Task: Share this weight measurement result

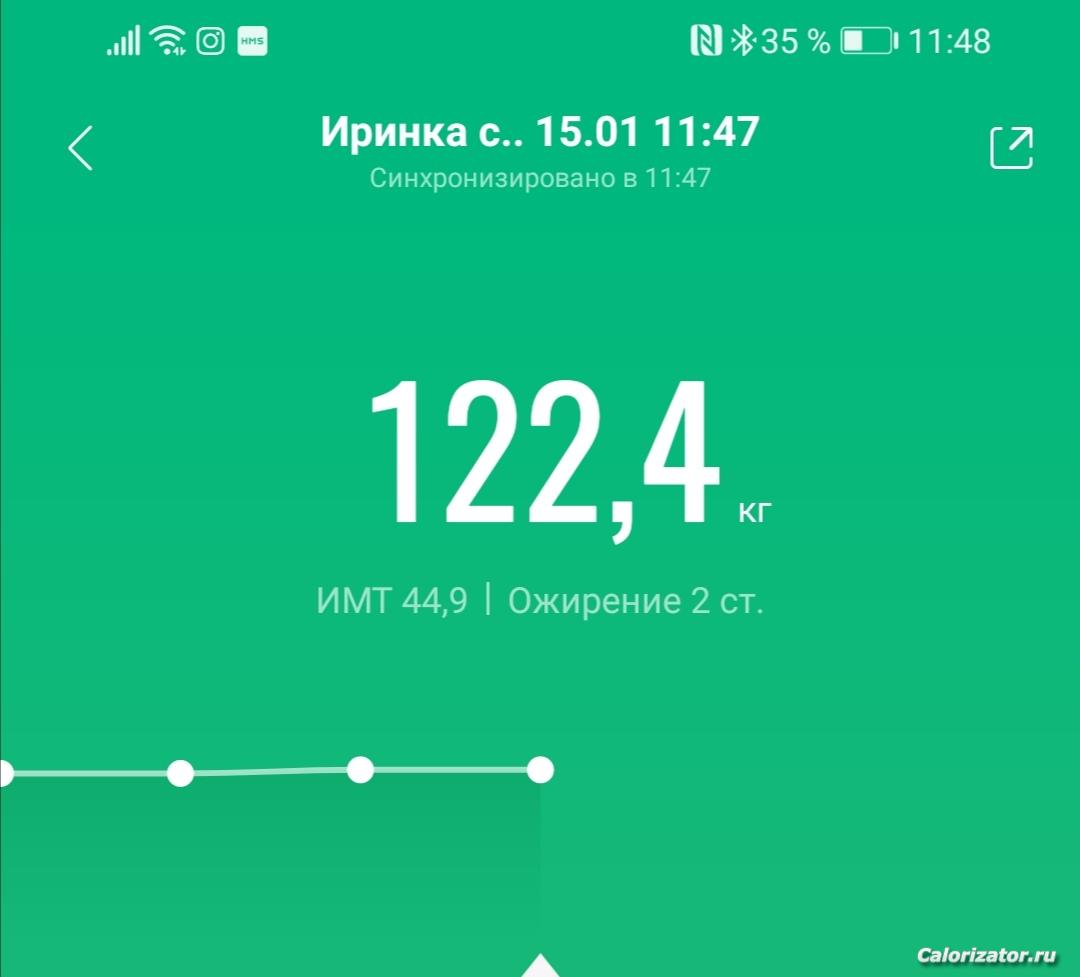Action: (x=1011, y=147)
